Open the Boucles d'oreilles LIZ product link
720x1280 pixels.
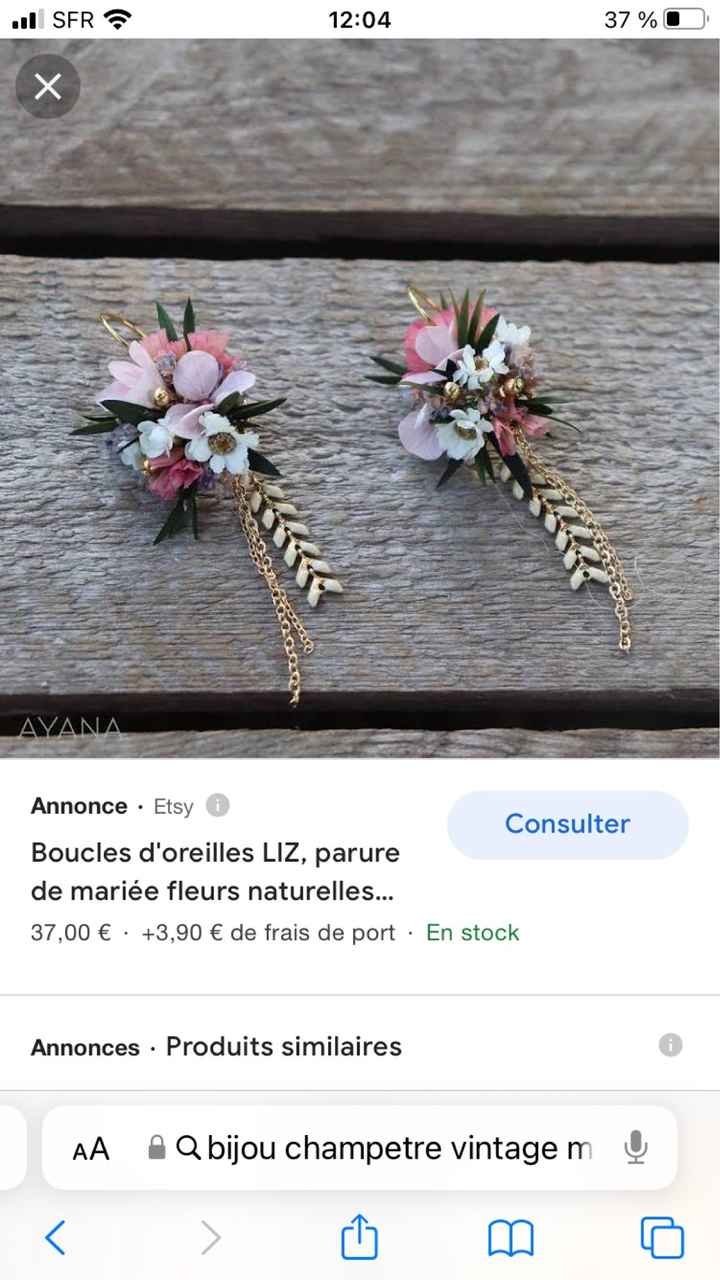(215, 870)
